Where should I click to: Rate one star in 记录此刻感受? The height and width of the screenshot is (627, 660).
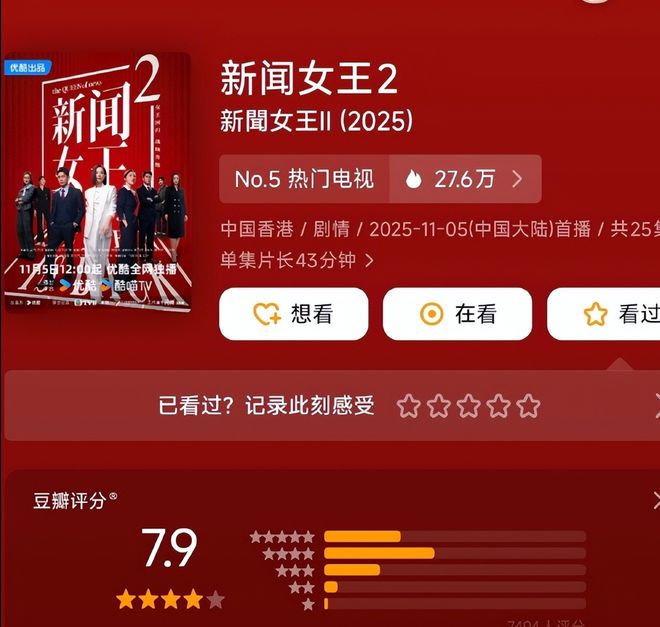(x=408, y=406)
